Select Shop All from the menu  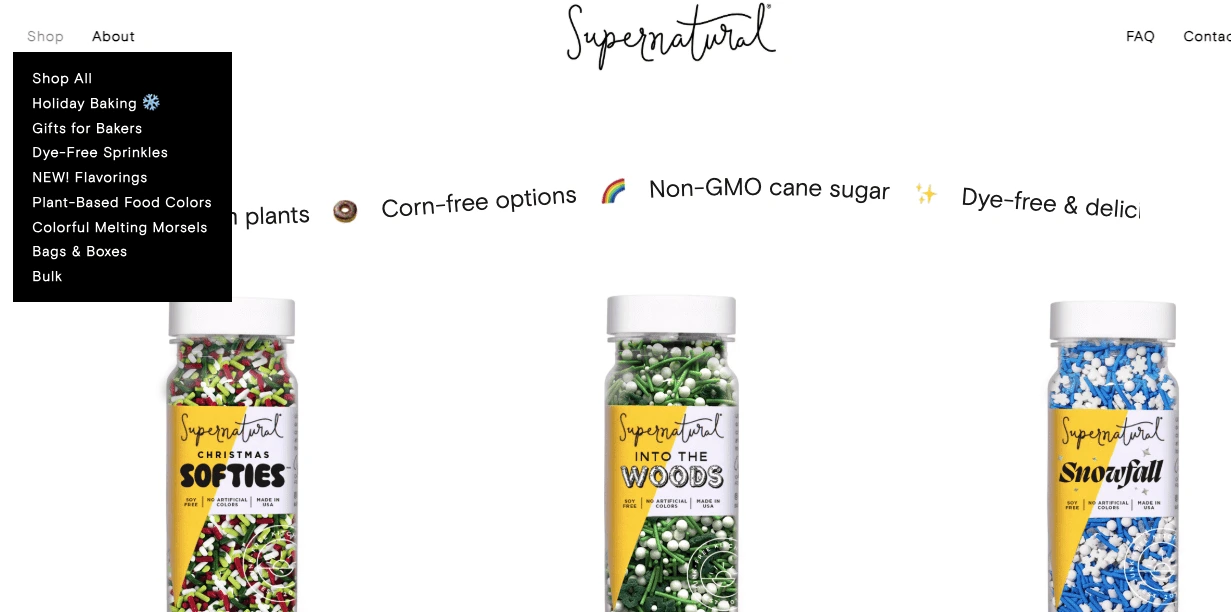click(x=62, y=78)
